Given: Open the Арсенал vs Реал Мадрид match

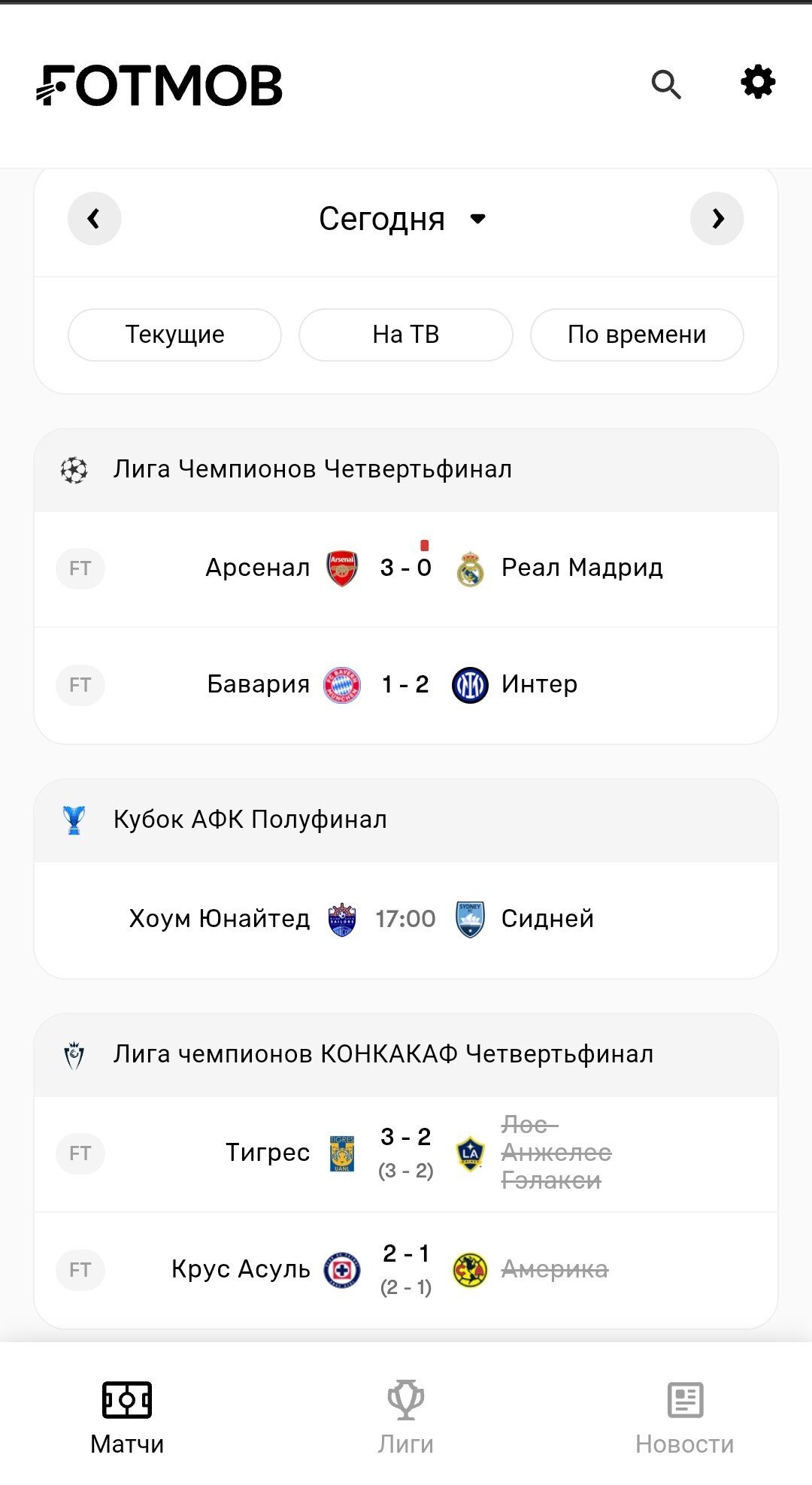Looking at the screenshot, I should (x=406, y=568).
